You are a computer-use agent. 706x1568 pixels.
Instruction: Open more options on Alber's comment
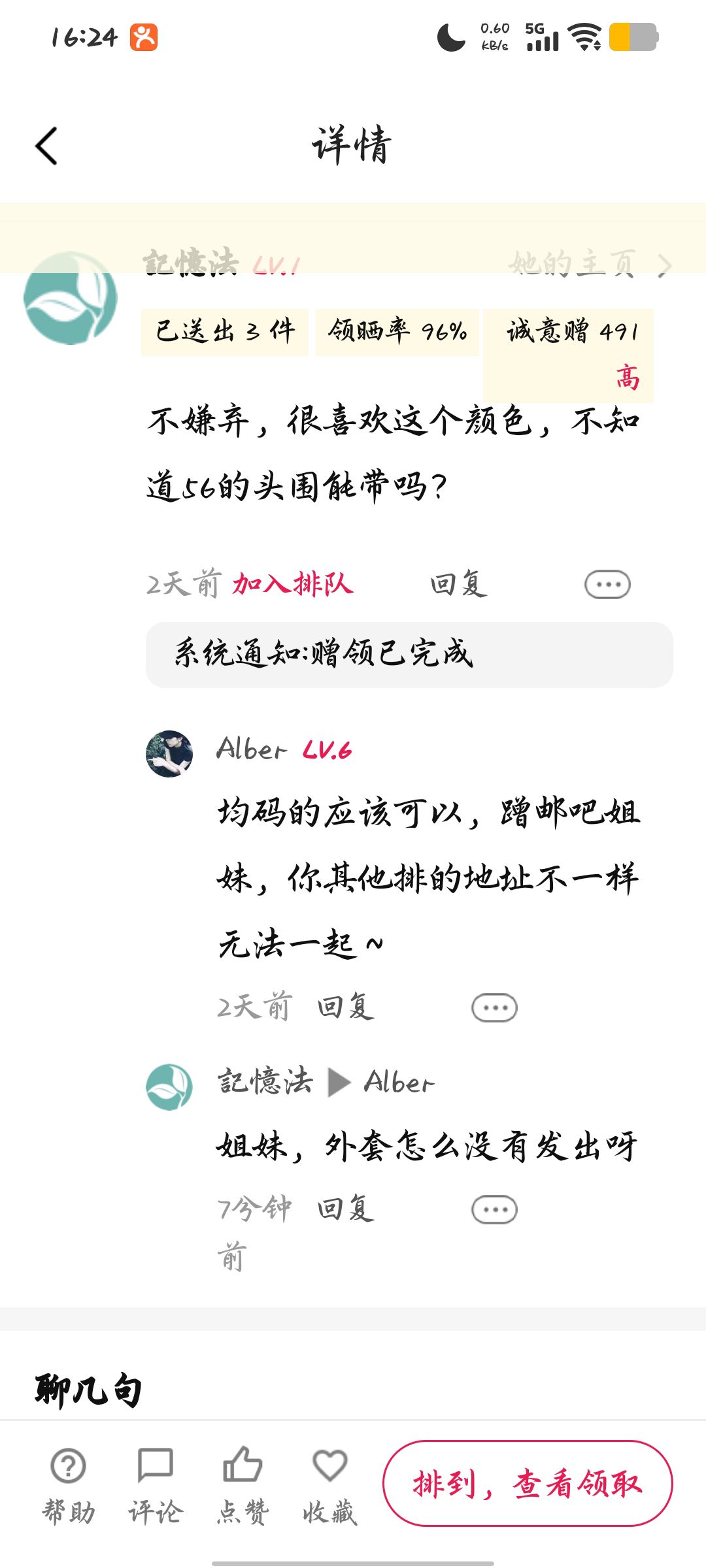[x=494, y=1007]
